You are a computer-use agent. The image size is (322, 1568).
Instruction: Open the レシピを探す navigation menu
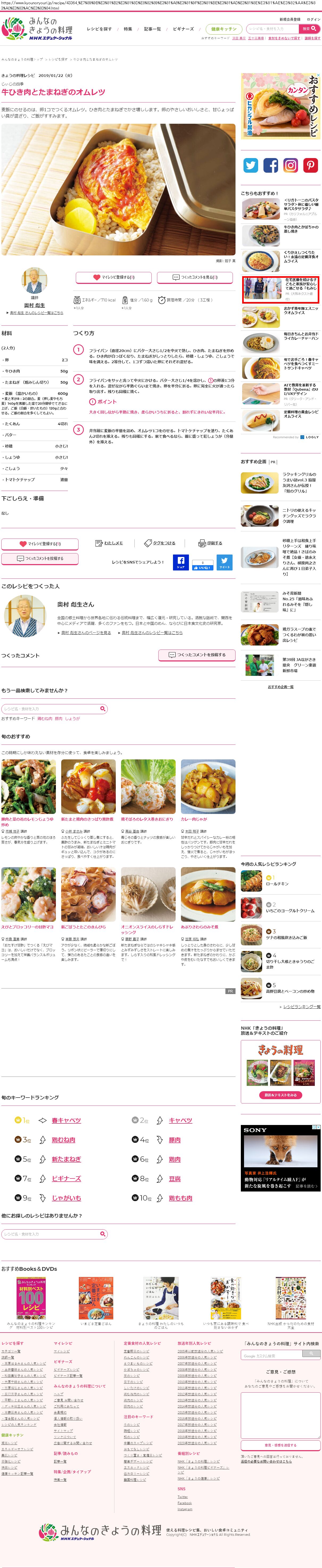point(99,29)
